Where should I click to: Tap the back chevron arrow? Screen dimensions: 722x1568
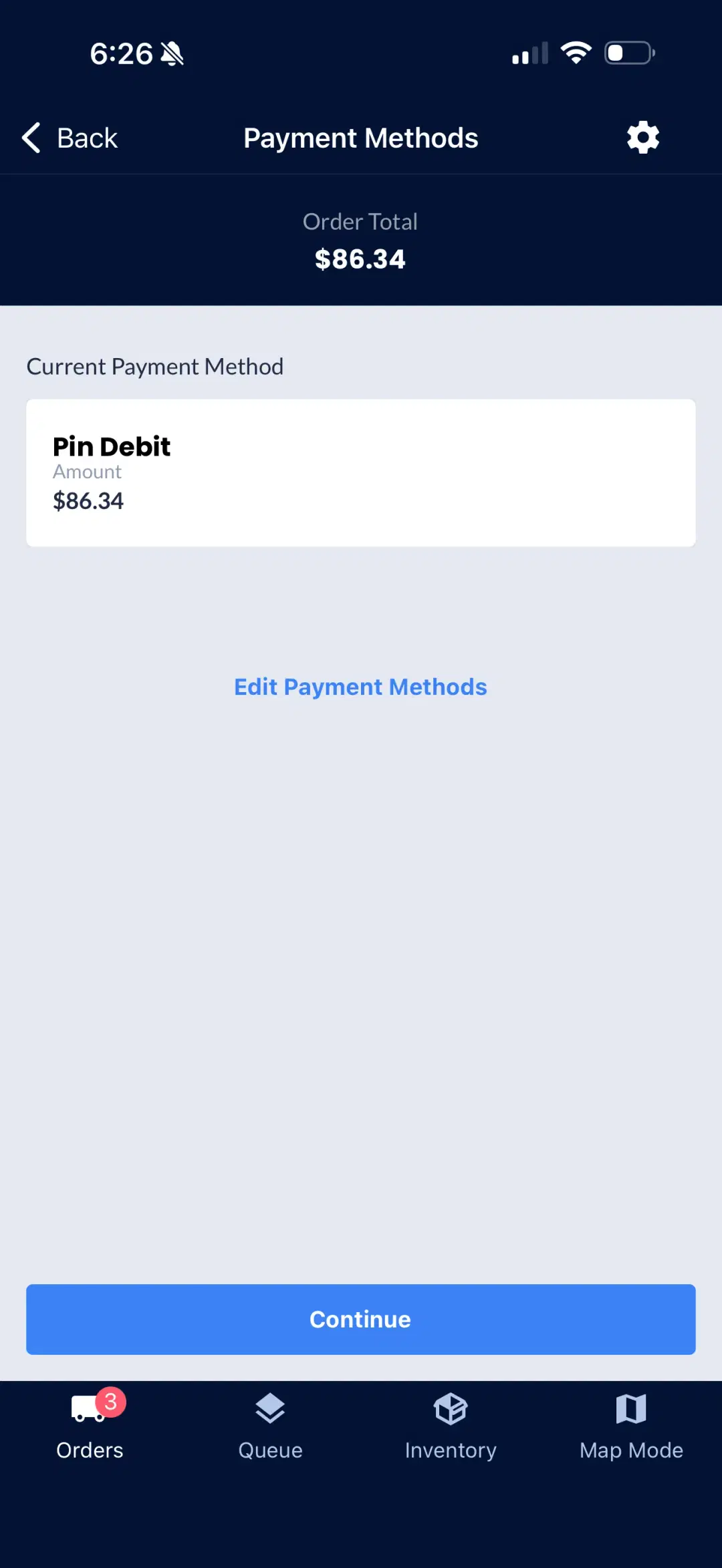tap(31, 137)
